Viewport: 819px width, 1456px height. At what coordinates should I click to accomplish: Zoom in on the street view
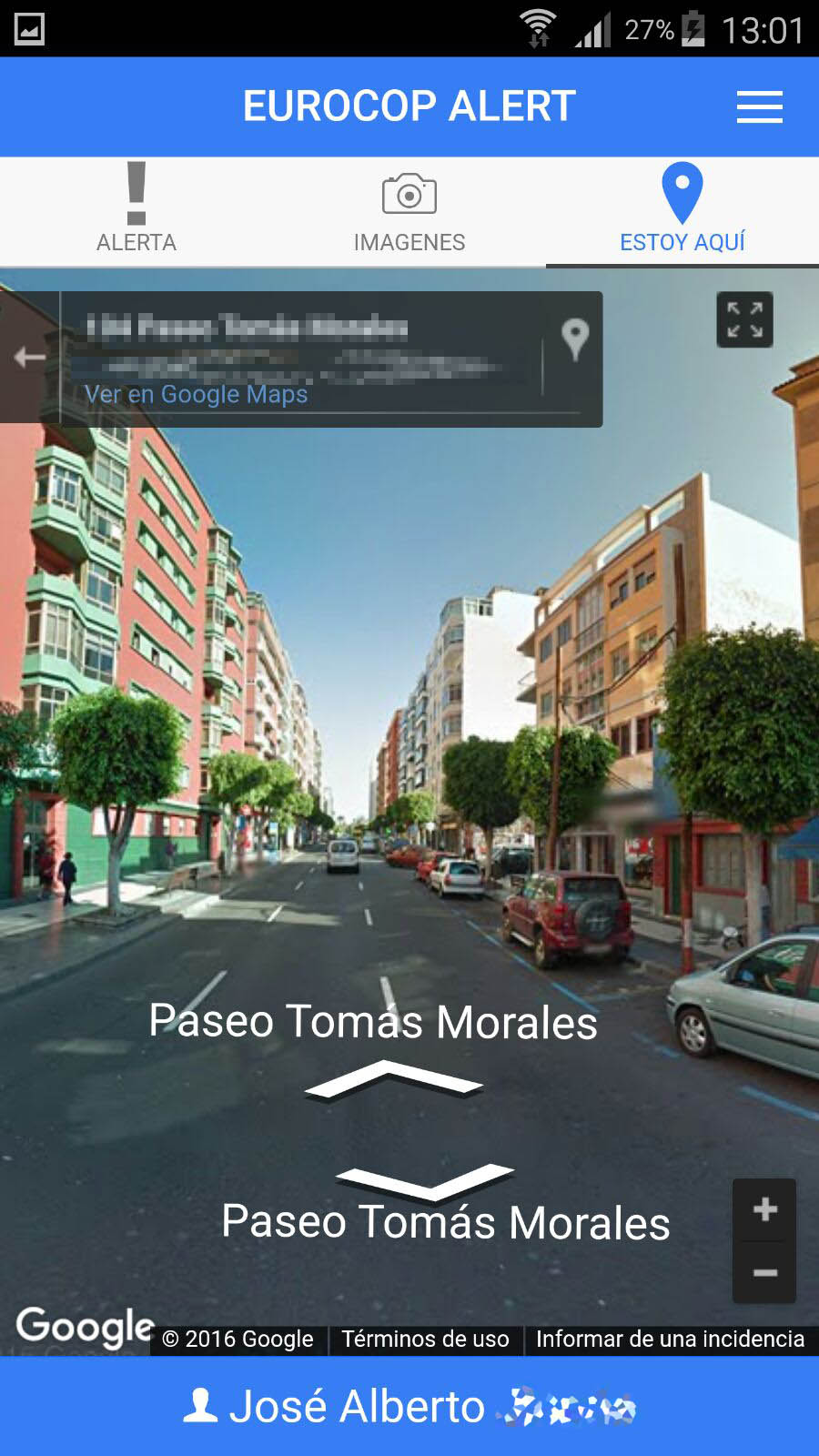764,1210
